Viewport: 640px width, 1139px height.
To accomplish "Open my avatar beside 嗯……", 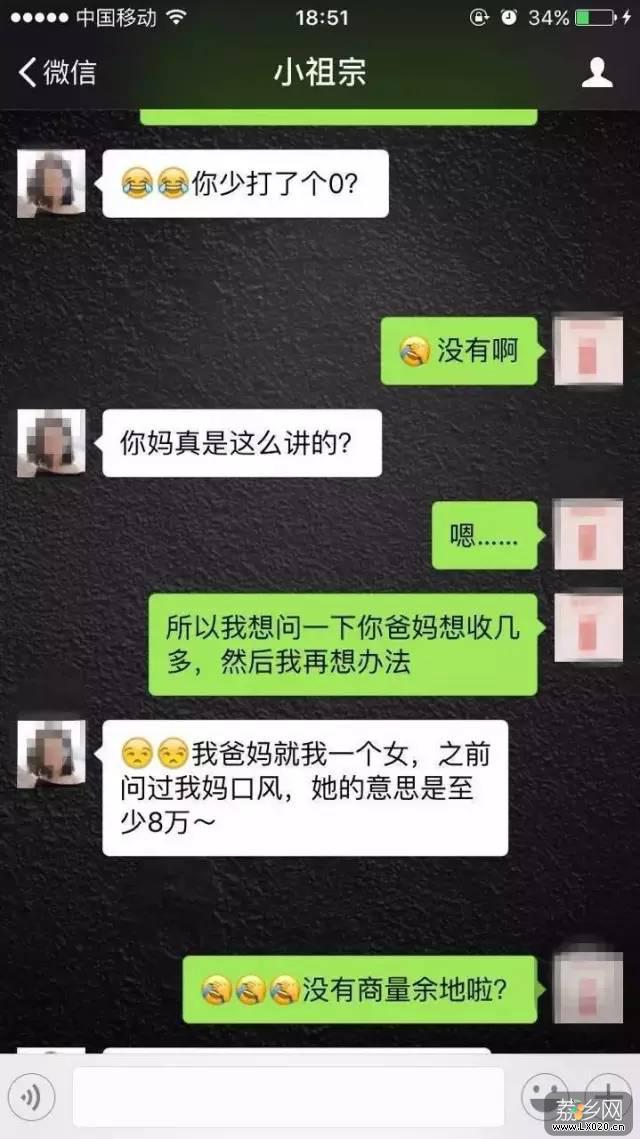I will coord(588,535).
